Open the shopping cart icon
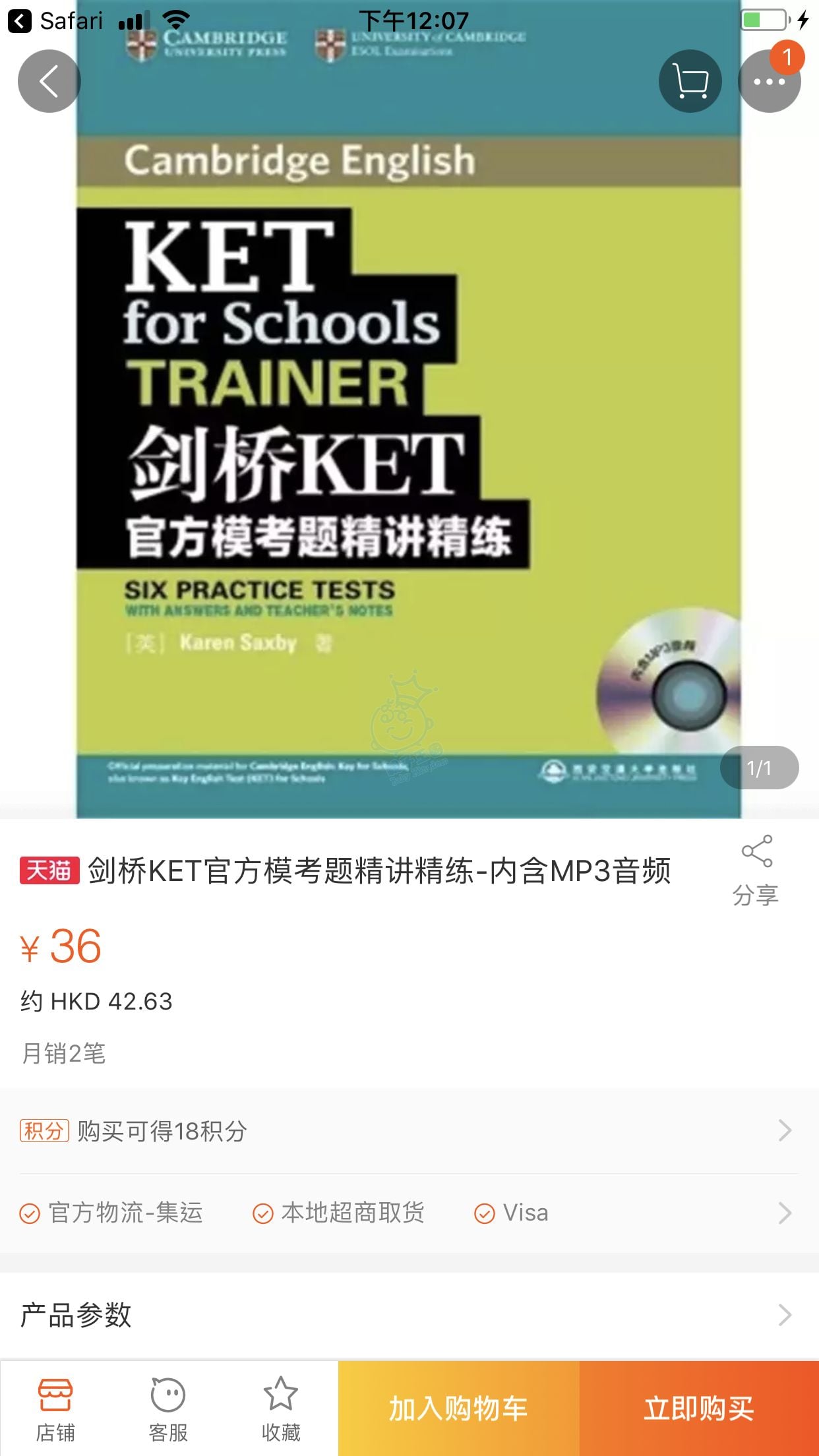Image resolution: width=819 pixels, height=1456 pixels. (690, 81)
